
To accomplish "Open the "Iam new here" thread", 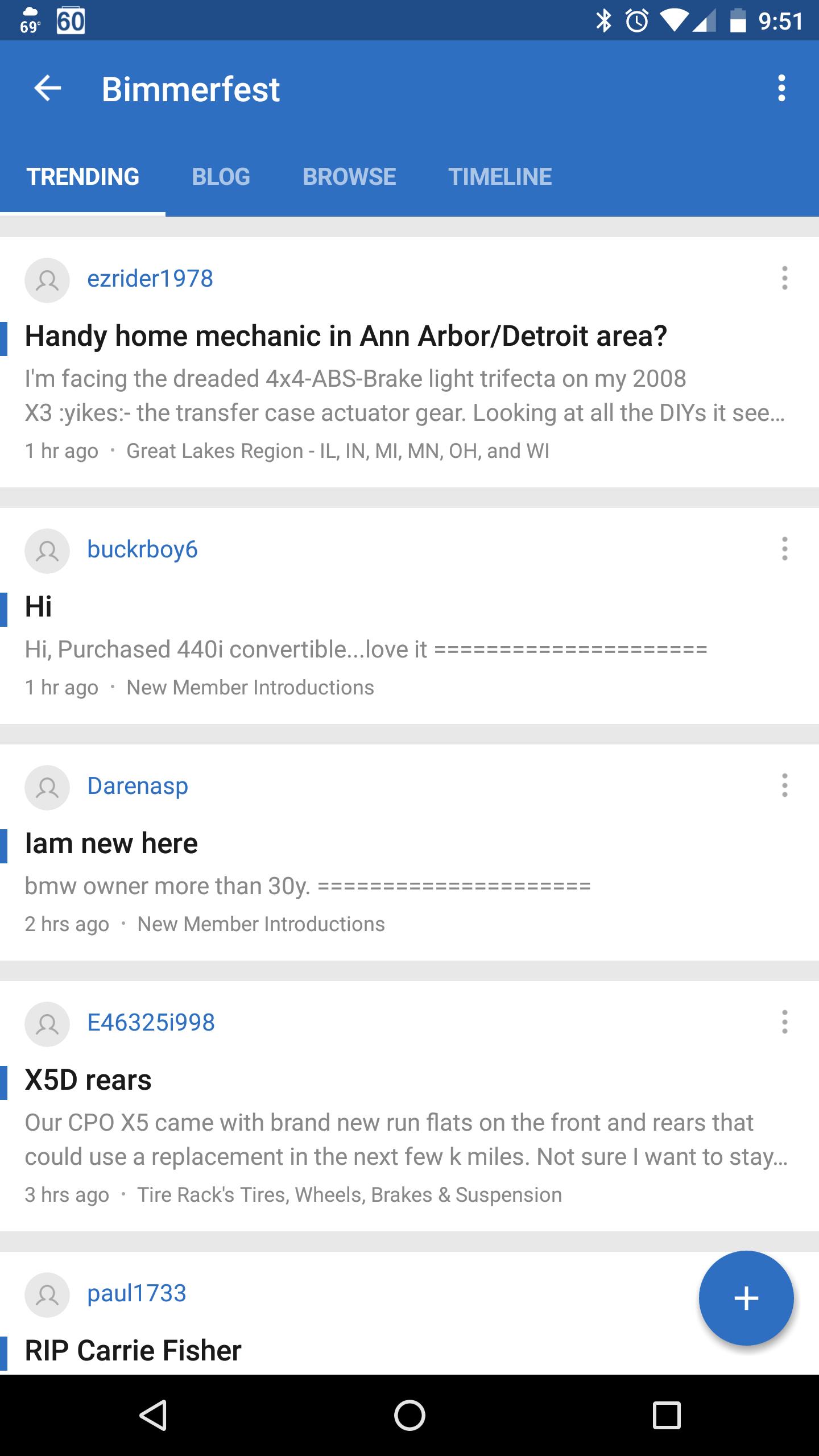I will (x=111, y=843).
